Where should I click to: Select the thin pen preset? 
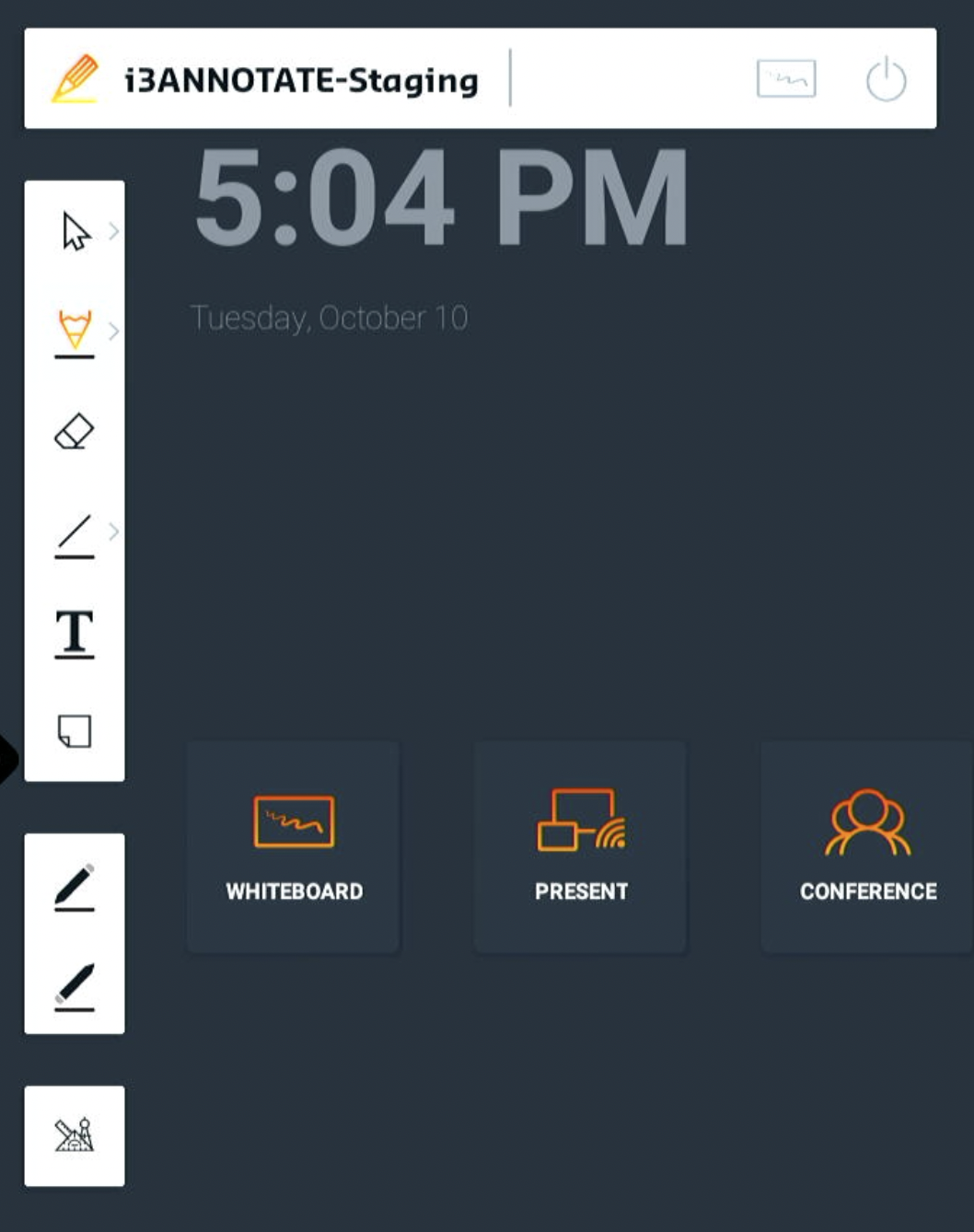[x=75, y=886]
